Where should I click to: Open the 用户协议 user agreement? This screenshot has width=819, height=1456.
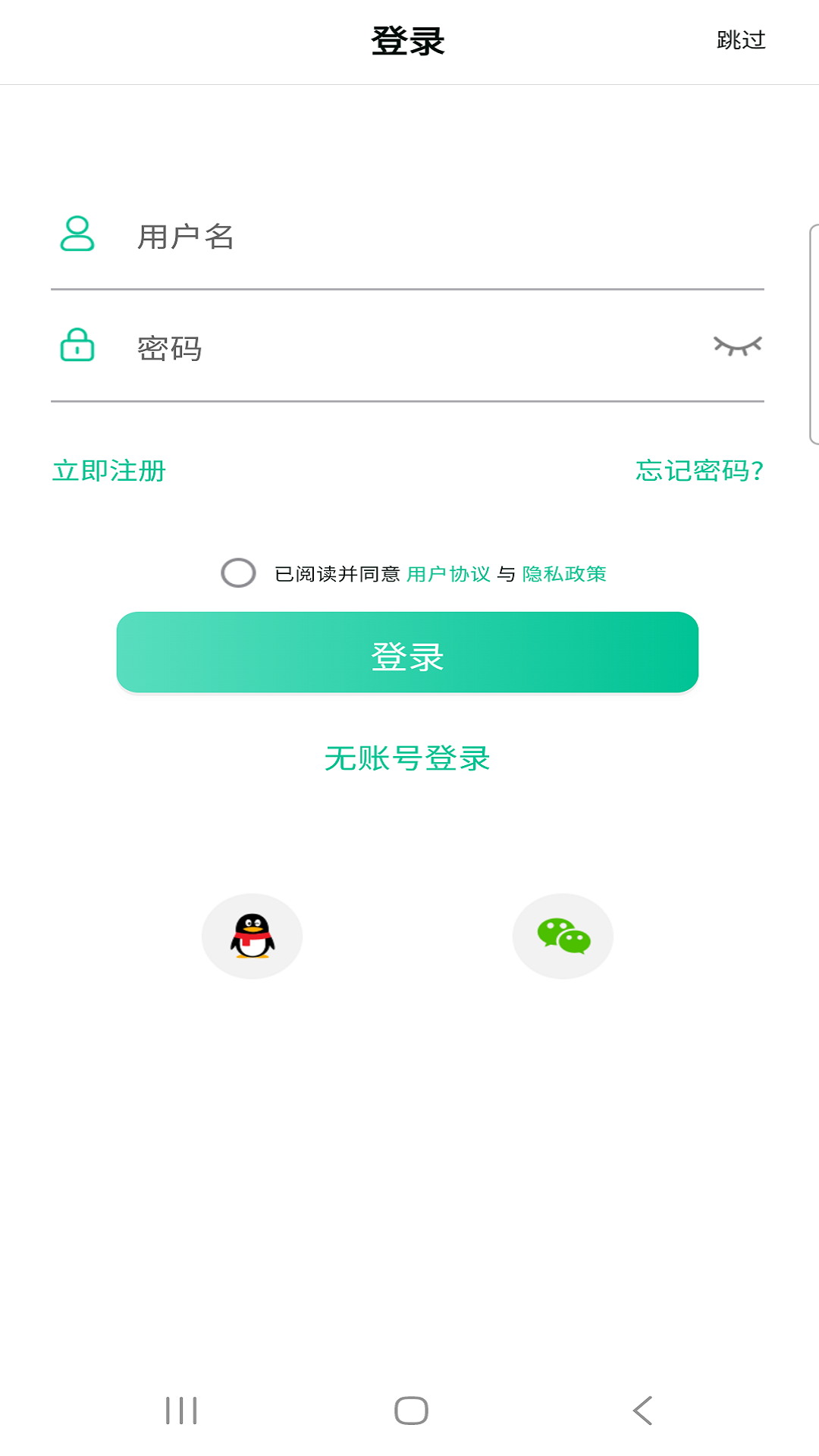point(449,575)
